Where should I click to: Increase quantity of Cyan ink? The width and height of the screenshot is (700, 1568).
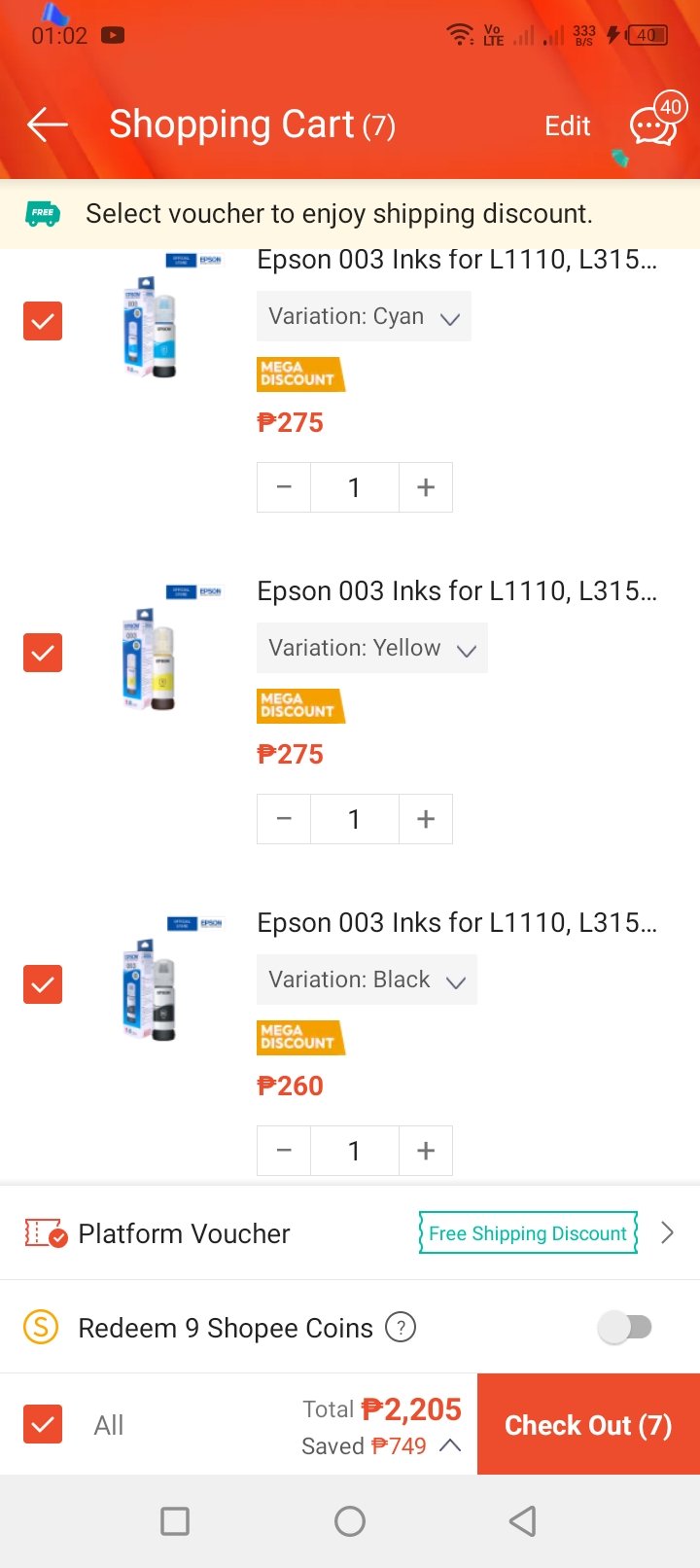(426, 487)
